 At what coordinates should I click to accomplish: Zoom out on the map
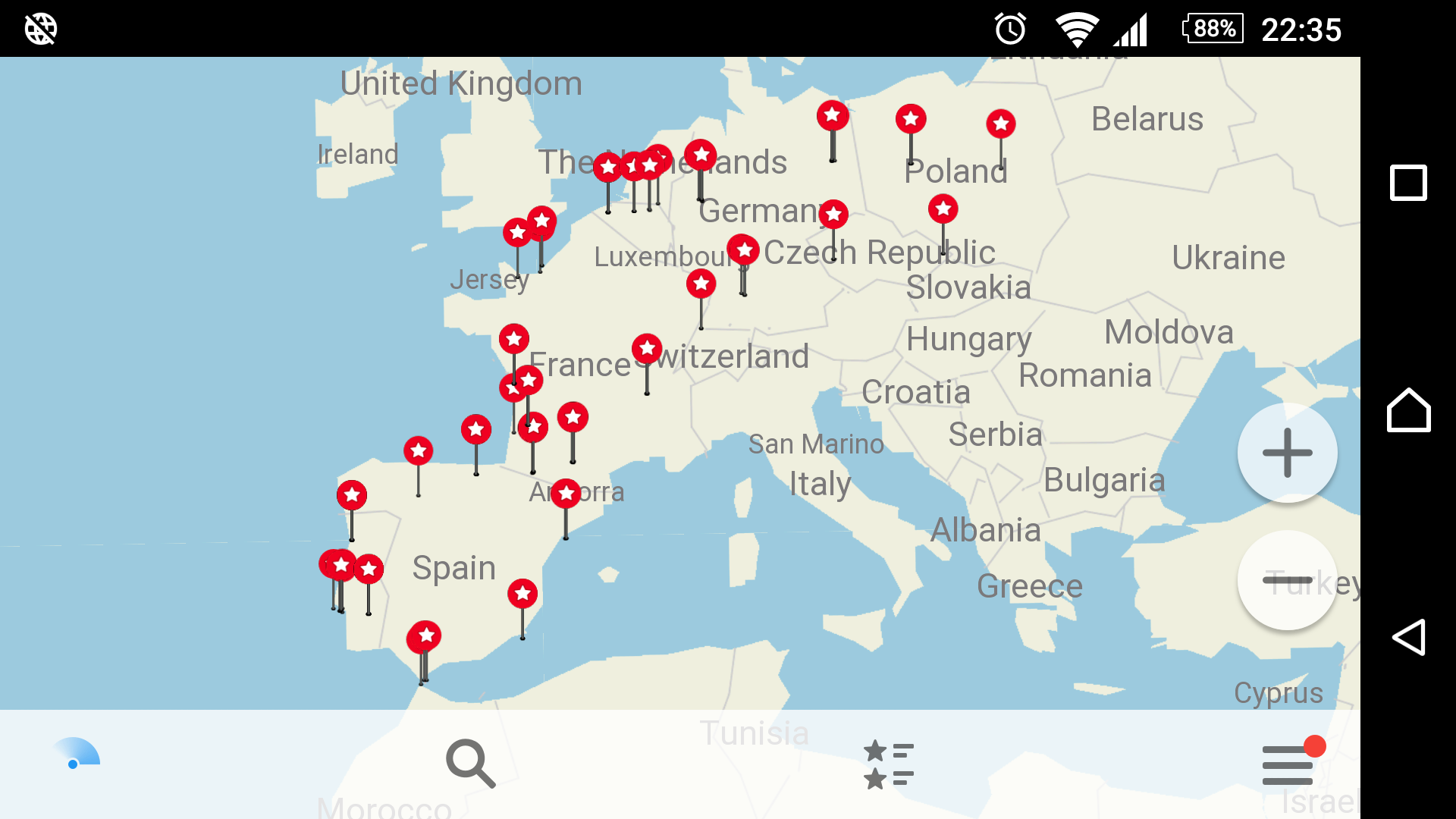1287,580
